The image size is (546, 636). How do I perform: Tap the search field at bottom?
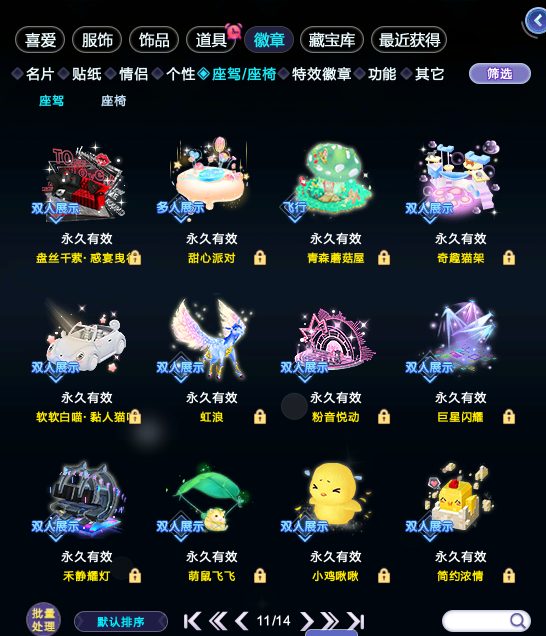click(486, 621)
